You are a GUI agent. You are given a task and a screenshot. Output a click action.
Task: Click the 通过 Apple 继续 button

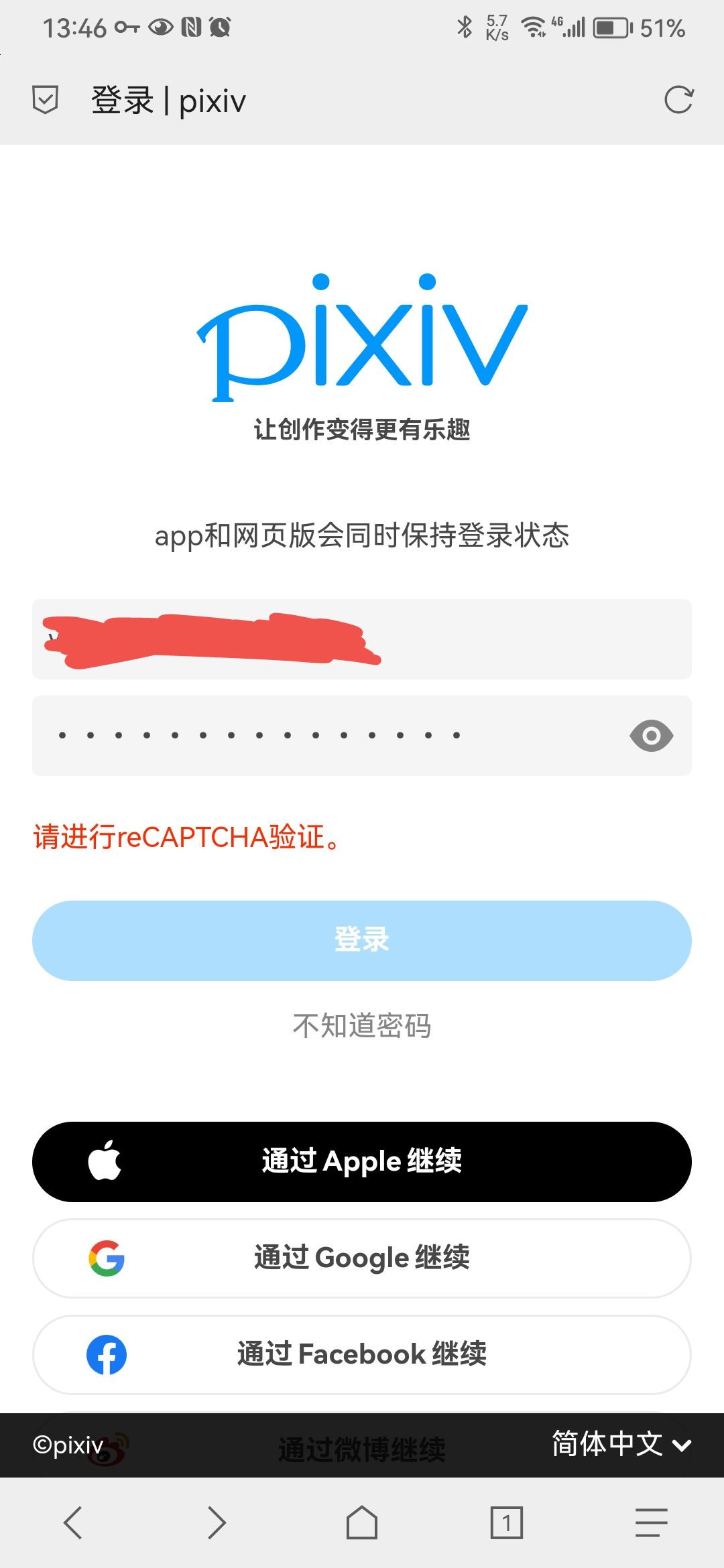[x=362, y=1161]
